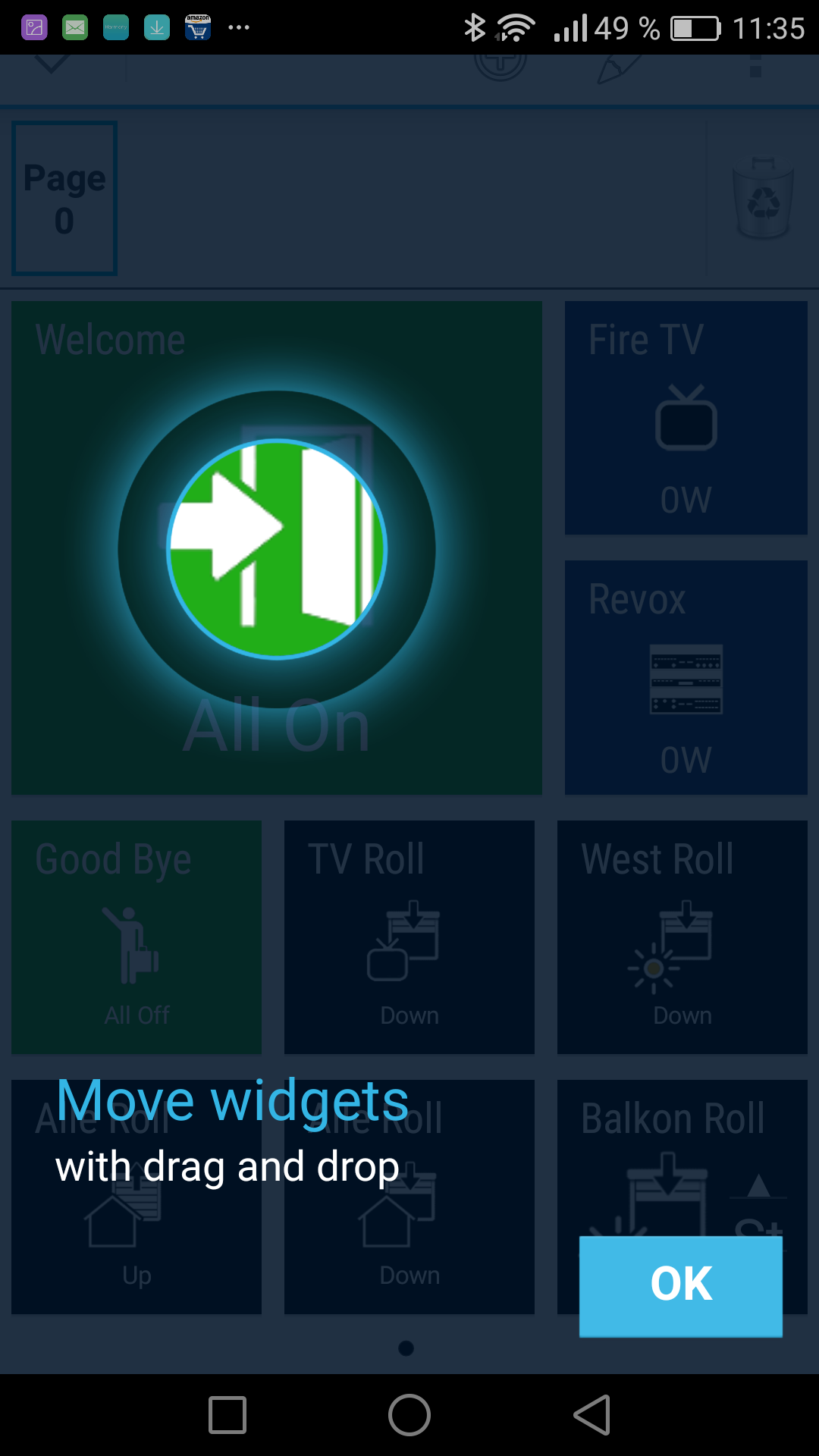Go to the home screen
The width and height of the screenshot is (819, 1456).
click(x=409, y=1415)
